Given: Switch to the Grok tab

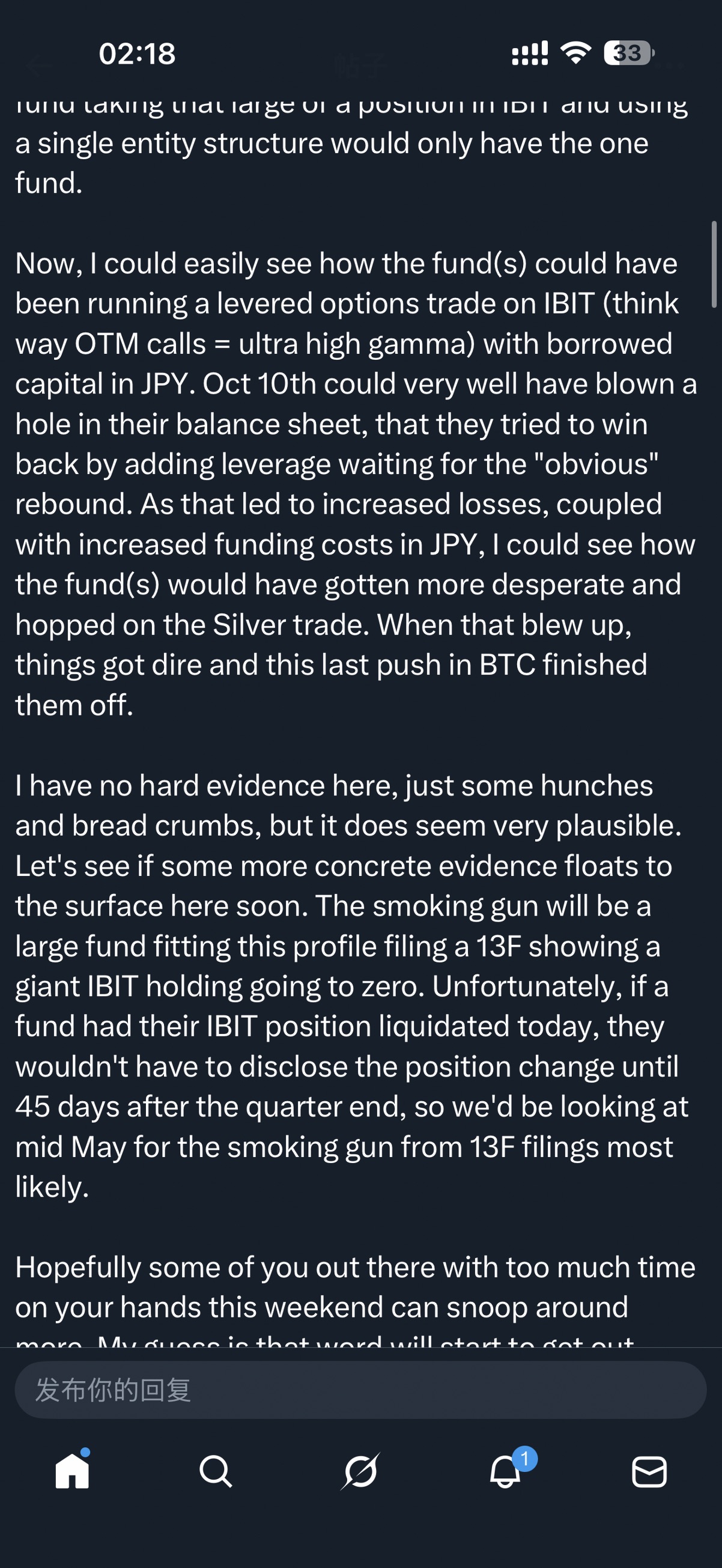Looking at the screenshot, I should coord(360,1471).
